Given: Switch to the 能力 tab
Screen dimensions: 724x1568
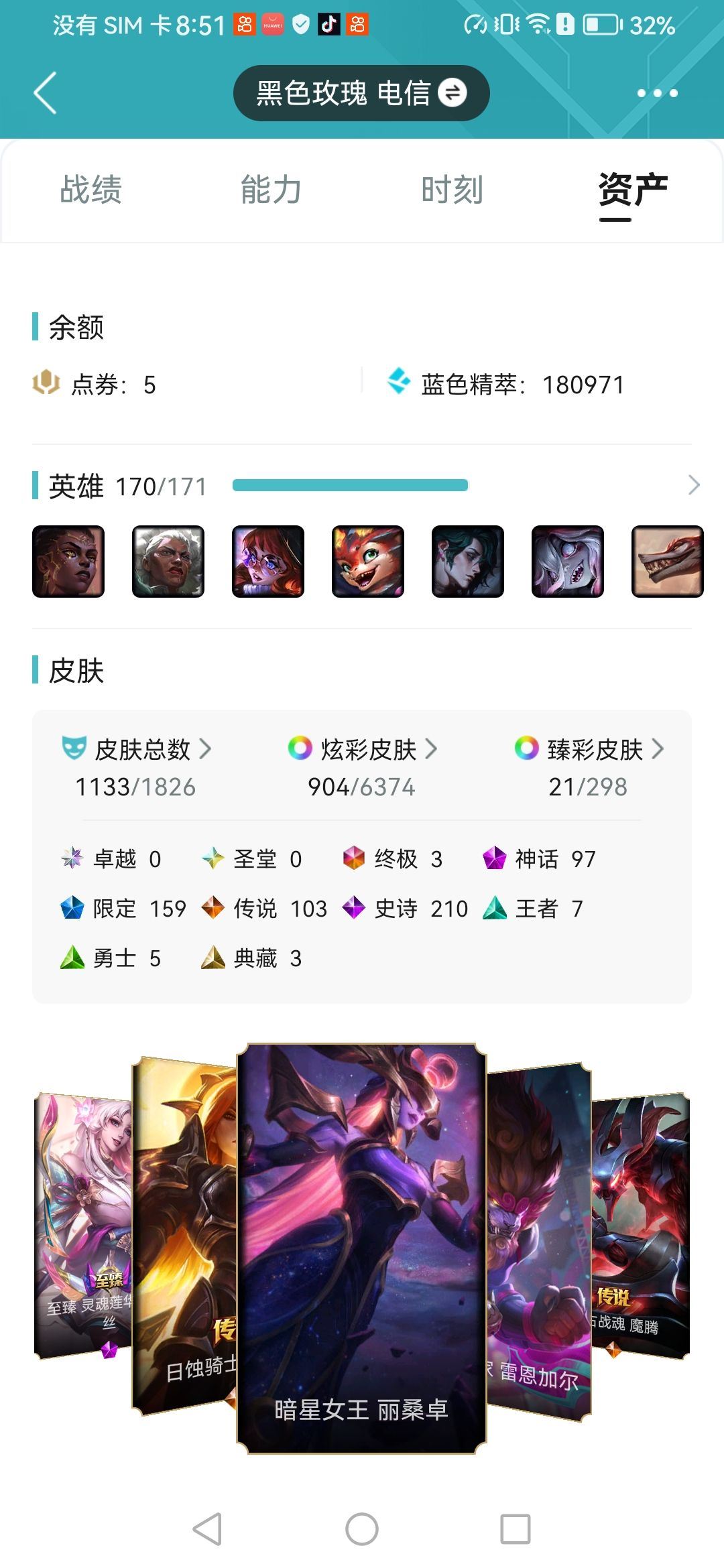Looking at the screenshot, I should [x=271, y=190].
